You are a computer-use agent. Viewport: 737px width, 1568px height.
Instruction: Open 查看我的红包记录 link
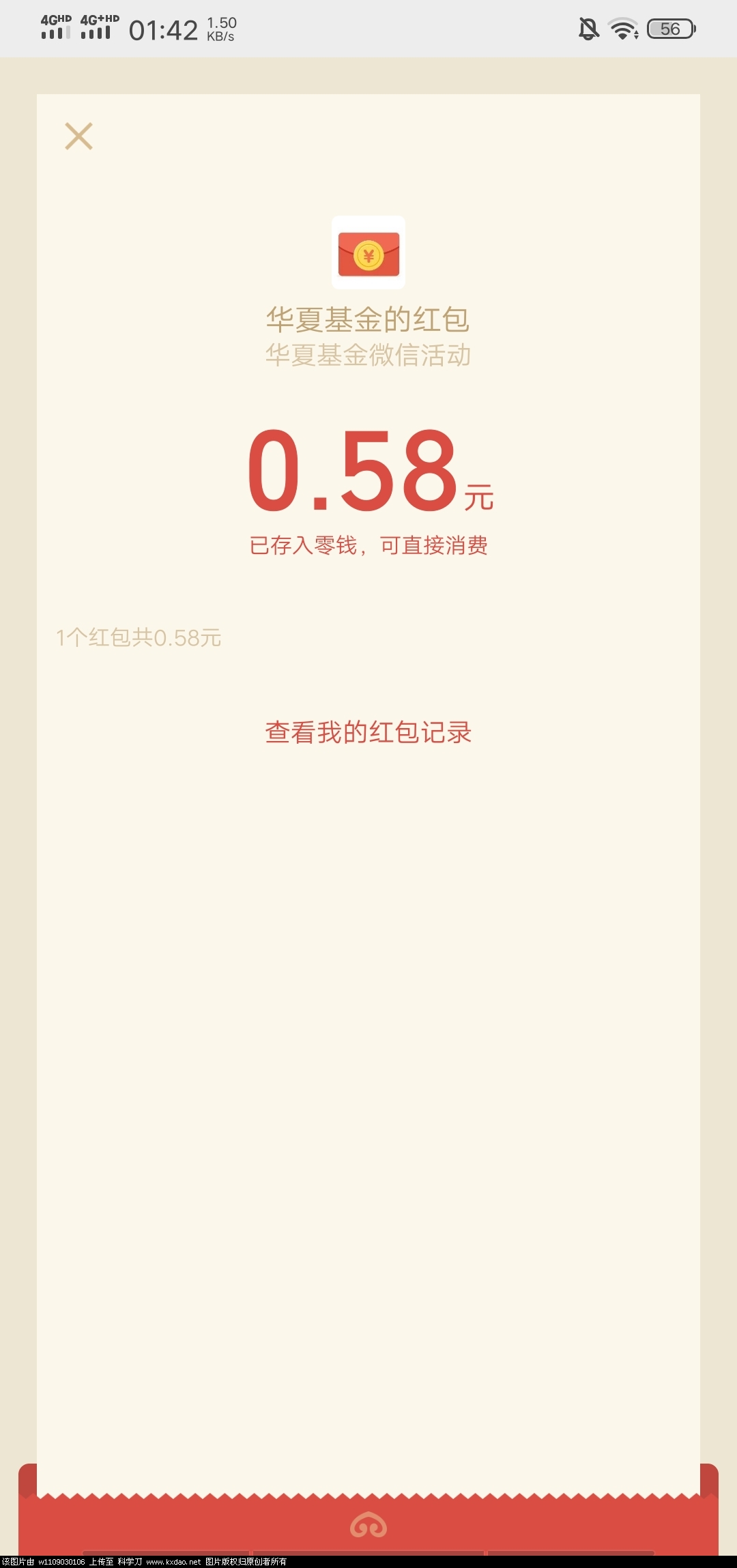(369, 732)
